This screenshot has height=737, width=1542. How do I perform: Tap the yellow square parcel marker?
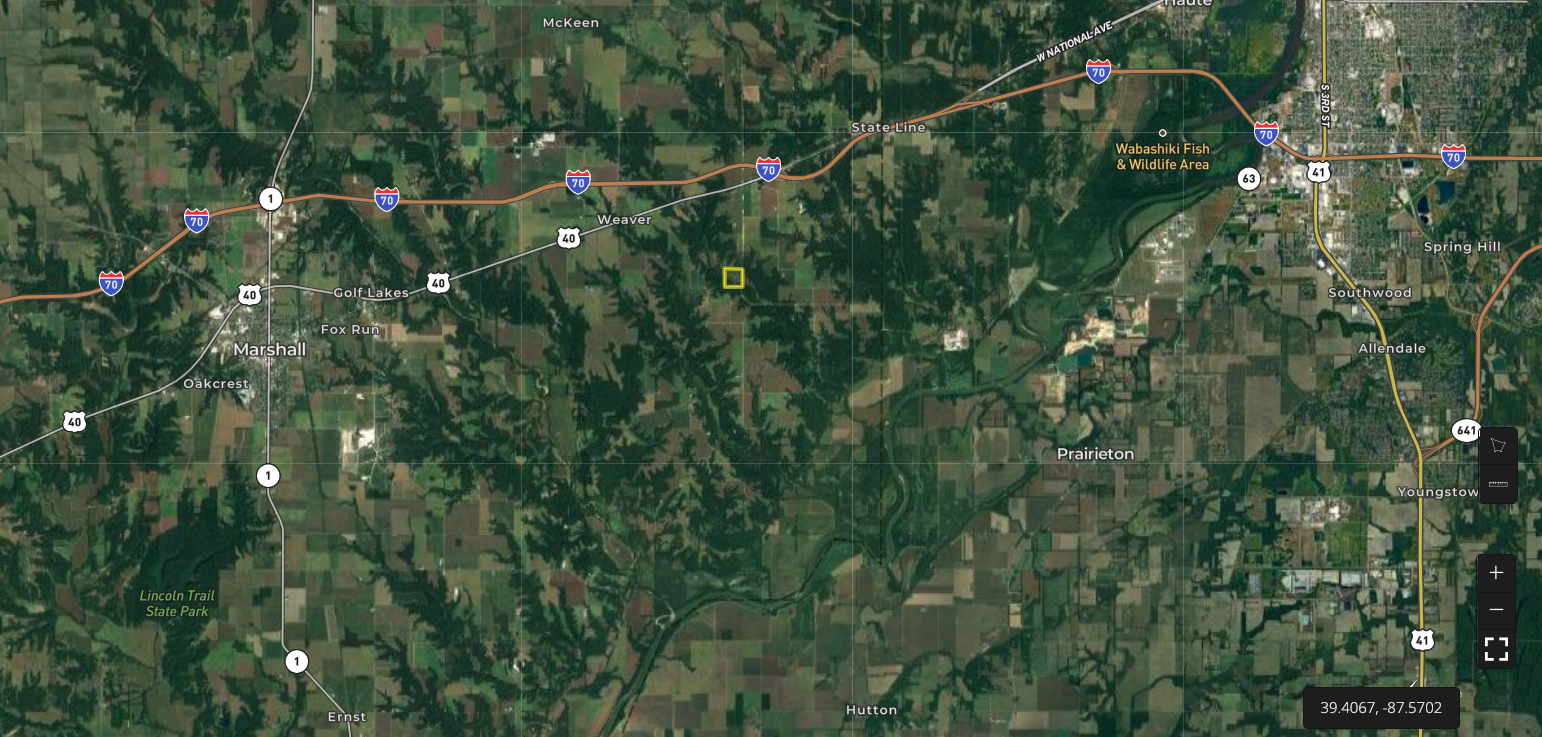[x=733, y=278]
